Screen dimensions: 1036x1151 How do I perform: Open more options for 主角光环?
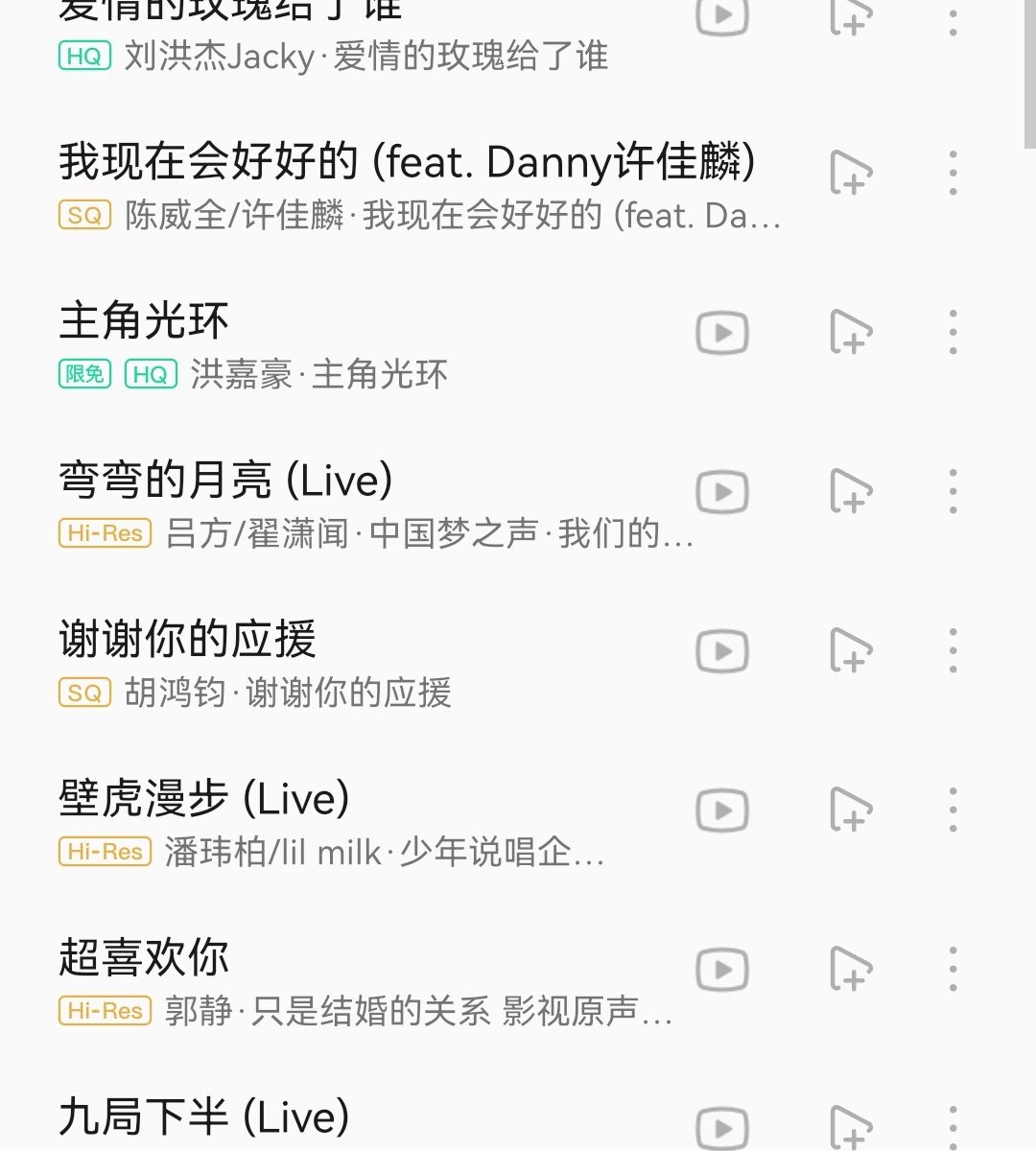tap(953, 333)
